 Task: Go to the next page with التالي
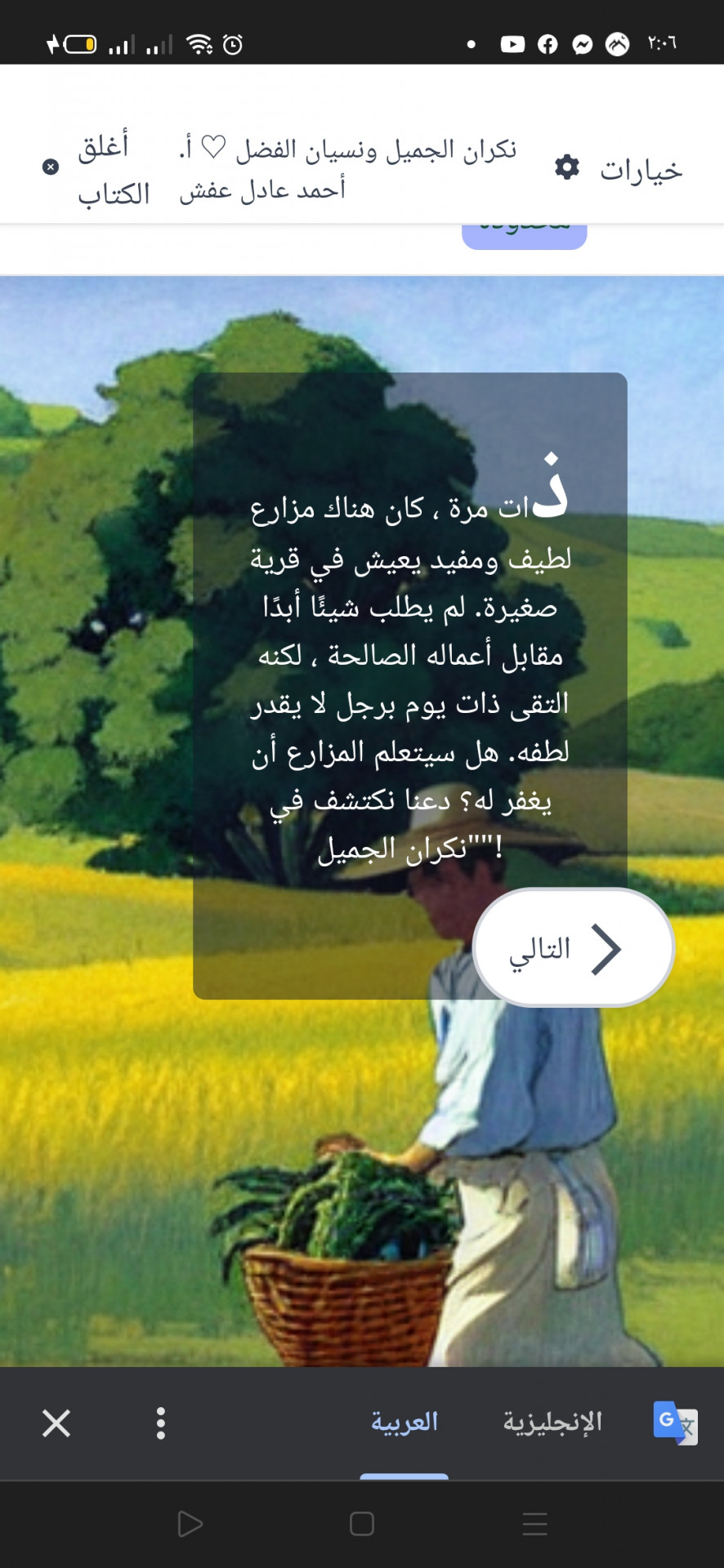[573, 948]
